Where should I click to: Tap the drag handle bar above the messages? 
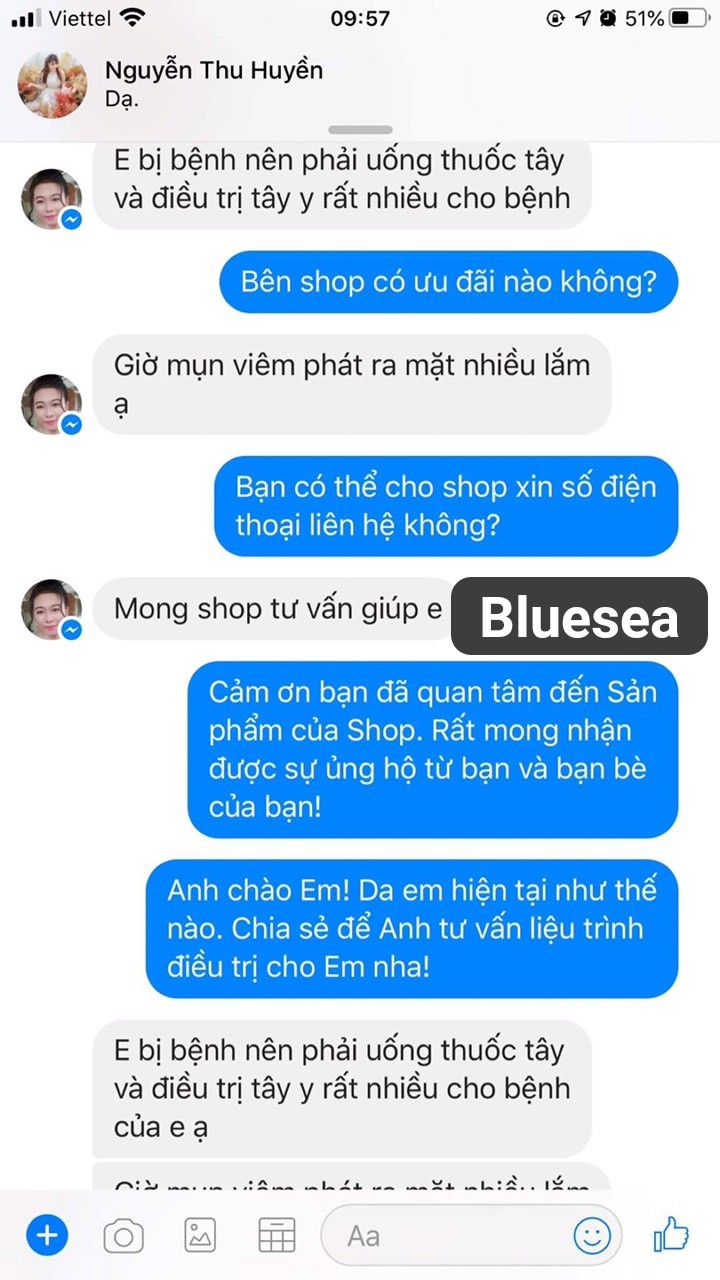pos(360,129)
